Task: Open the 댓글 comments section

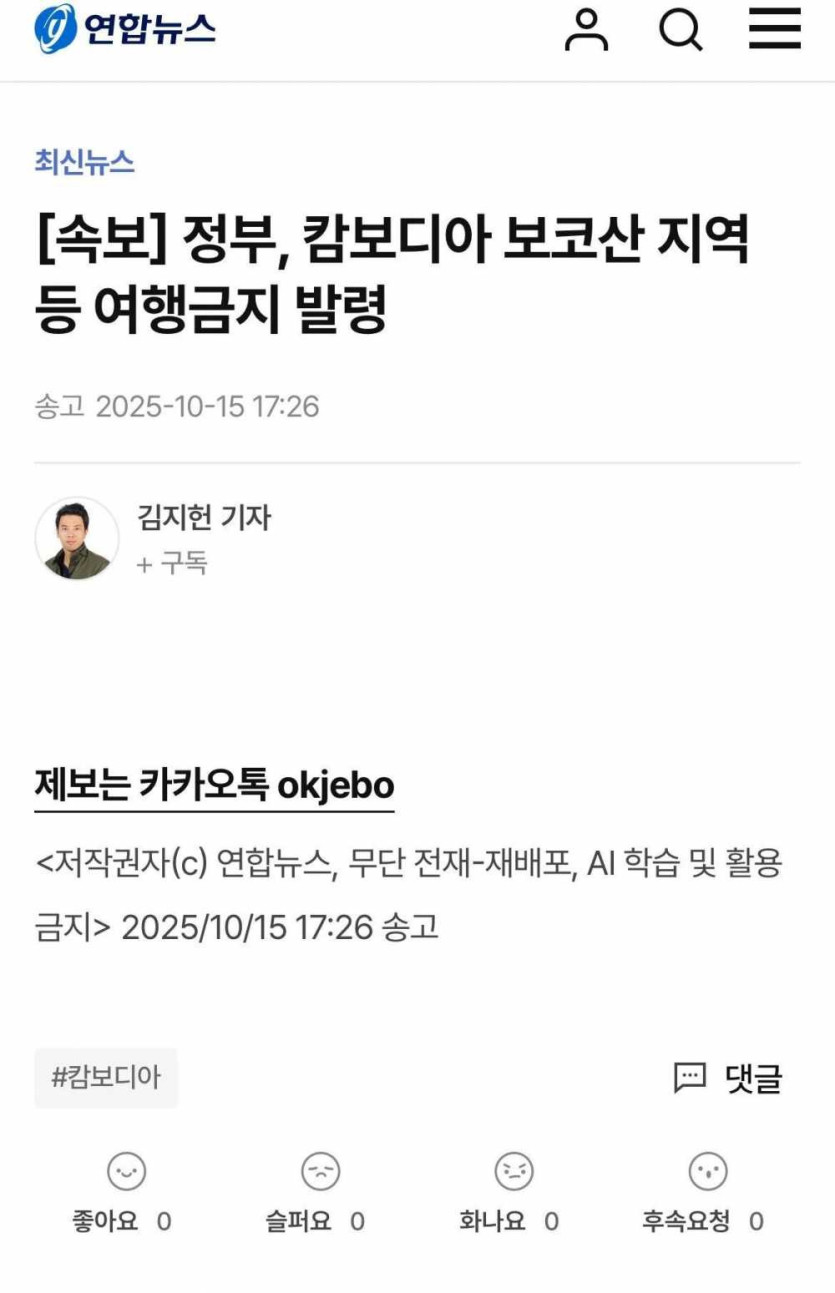Action: [x=728, y=1078]
